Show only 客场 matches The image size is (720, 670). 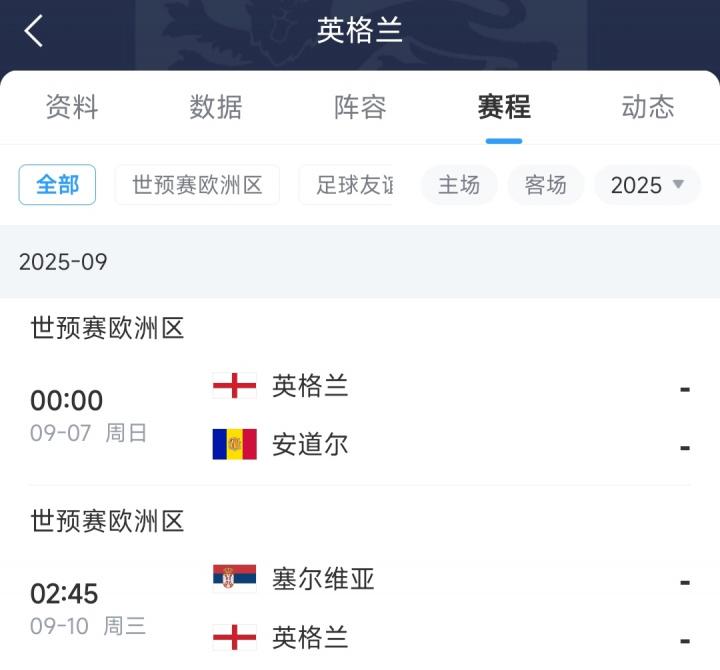[x=545, y=185]
